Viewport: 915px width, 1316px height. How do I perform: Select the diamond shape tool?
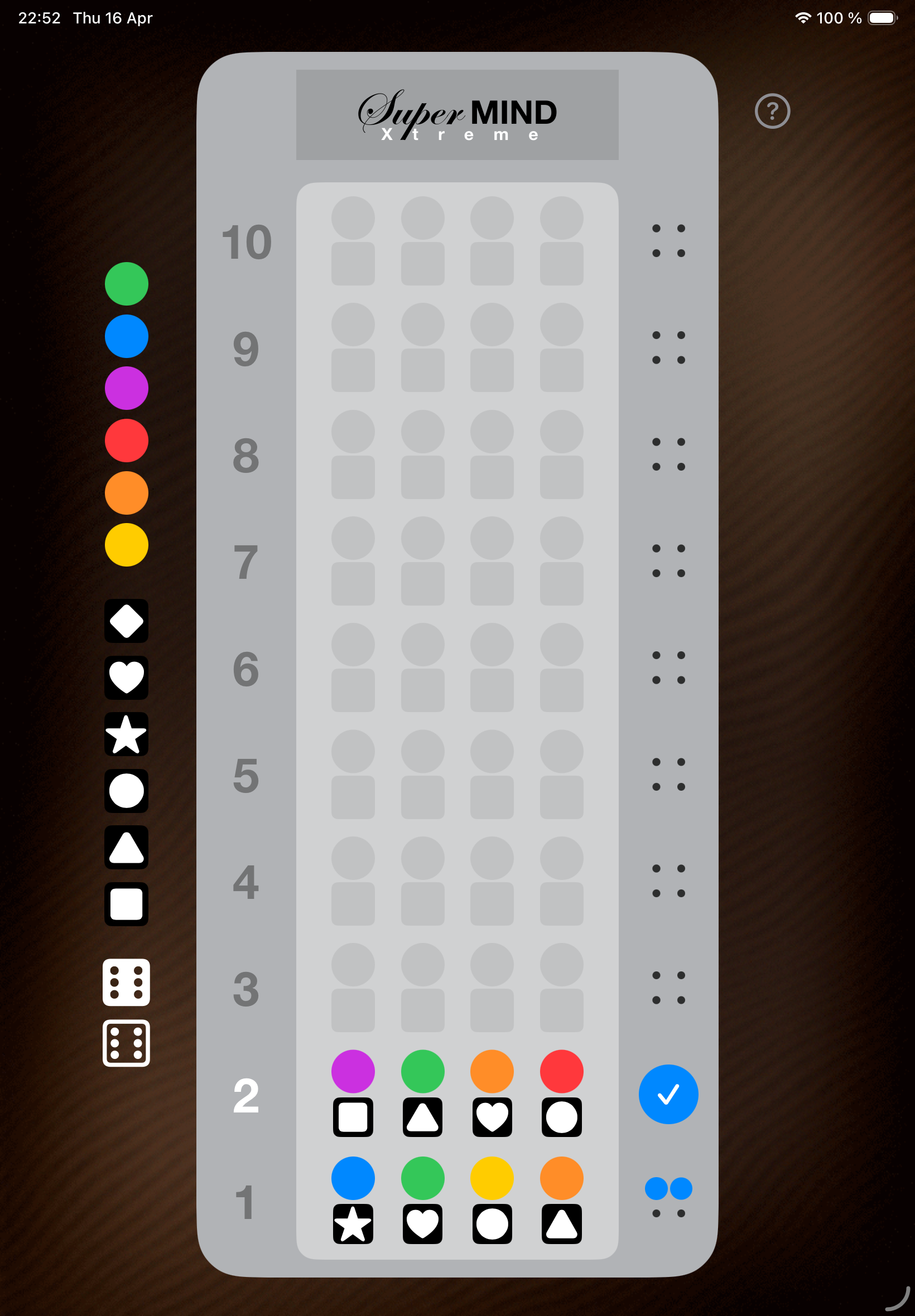126,621
